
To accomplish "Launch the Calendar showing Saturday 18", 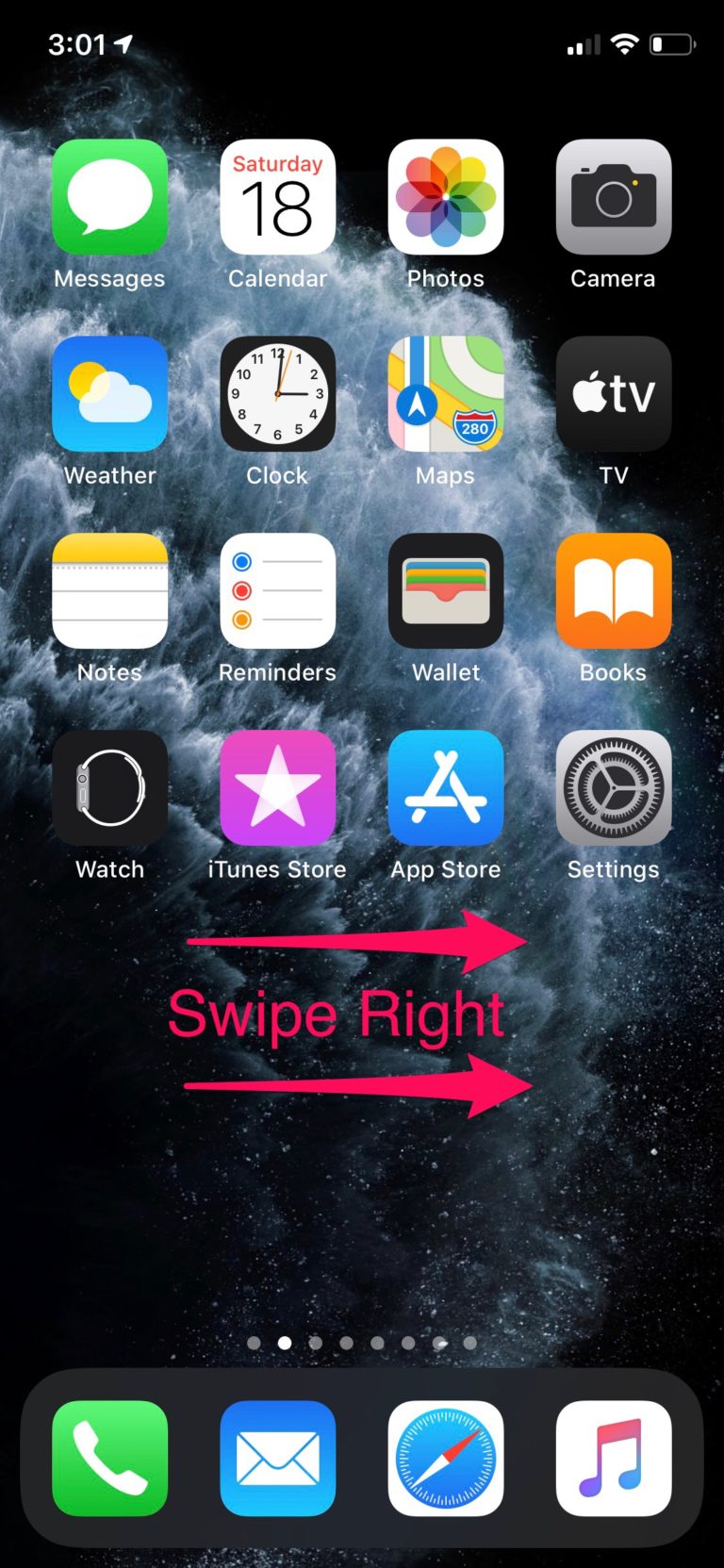I will [277, 198].
